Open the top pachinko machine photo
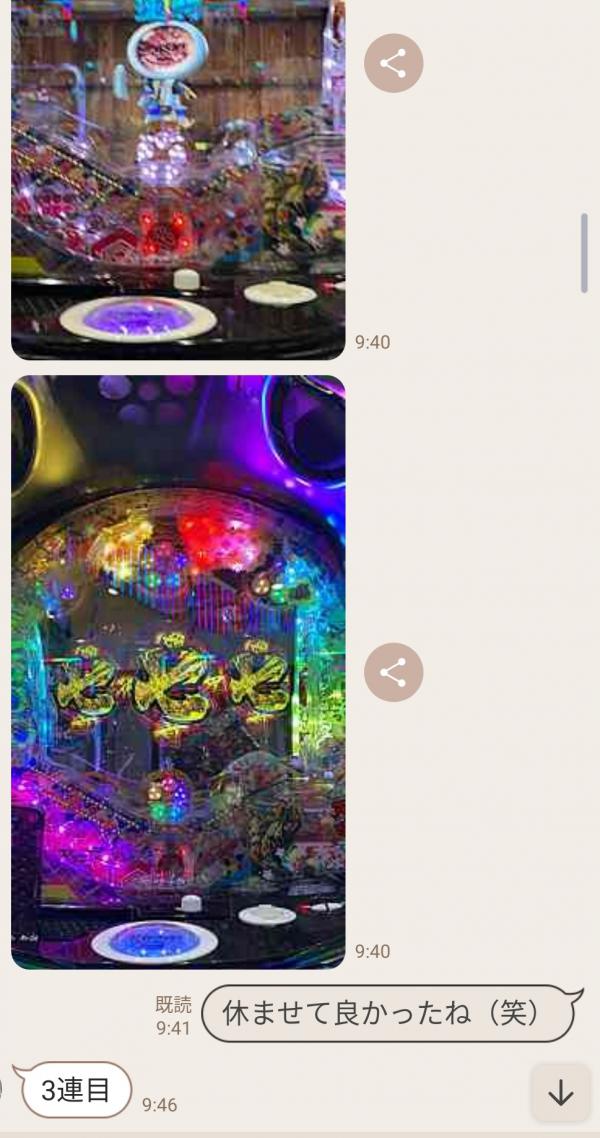Image resolution: width=600 pixels, height=1138 pixels. [178, 180]
